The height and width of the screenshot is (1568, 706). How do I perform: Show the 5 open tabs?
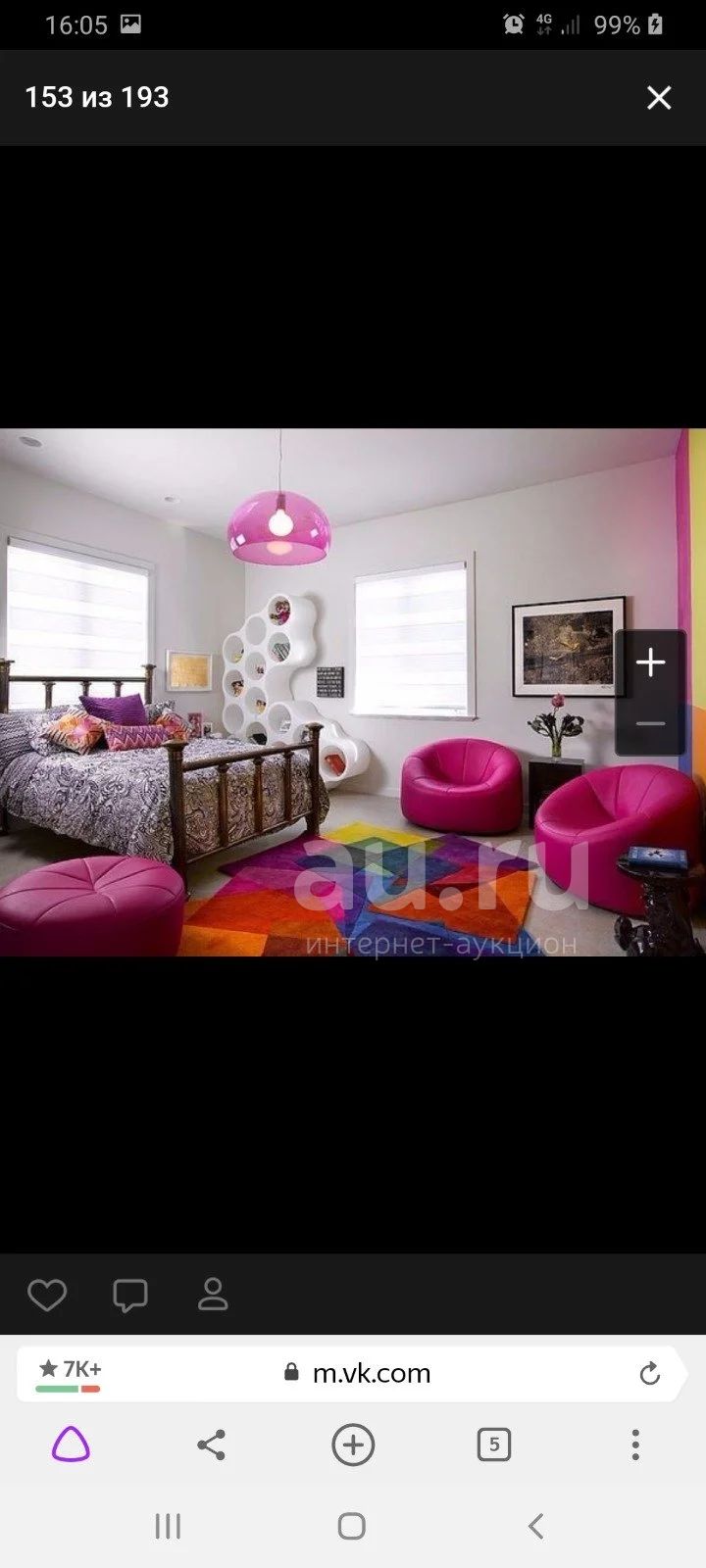(x=493, y=1445)
